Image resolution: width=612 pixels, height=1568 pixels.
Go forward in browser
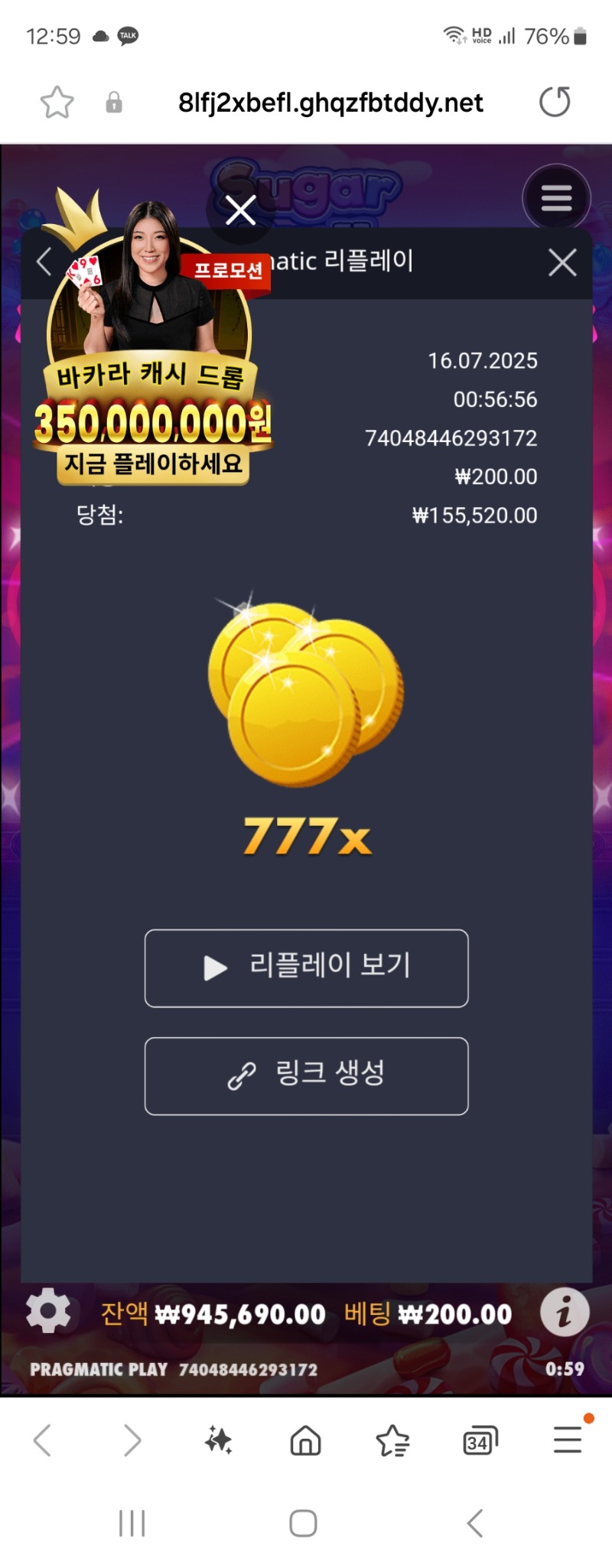[x=132, y=1441]
